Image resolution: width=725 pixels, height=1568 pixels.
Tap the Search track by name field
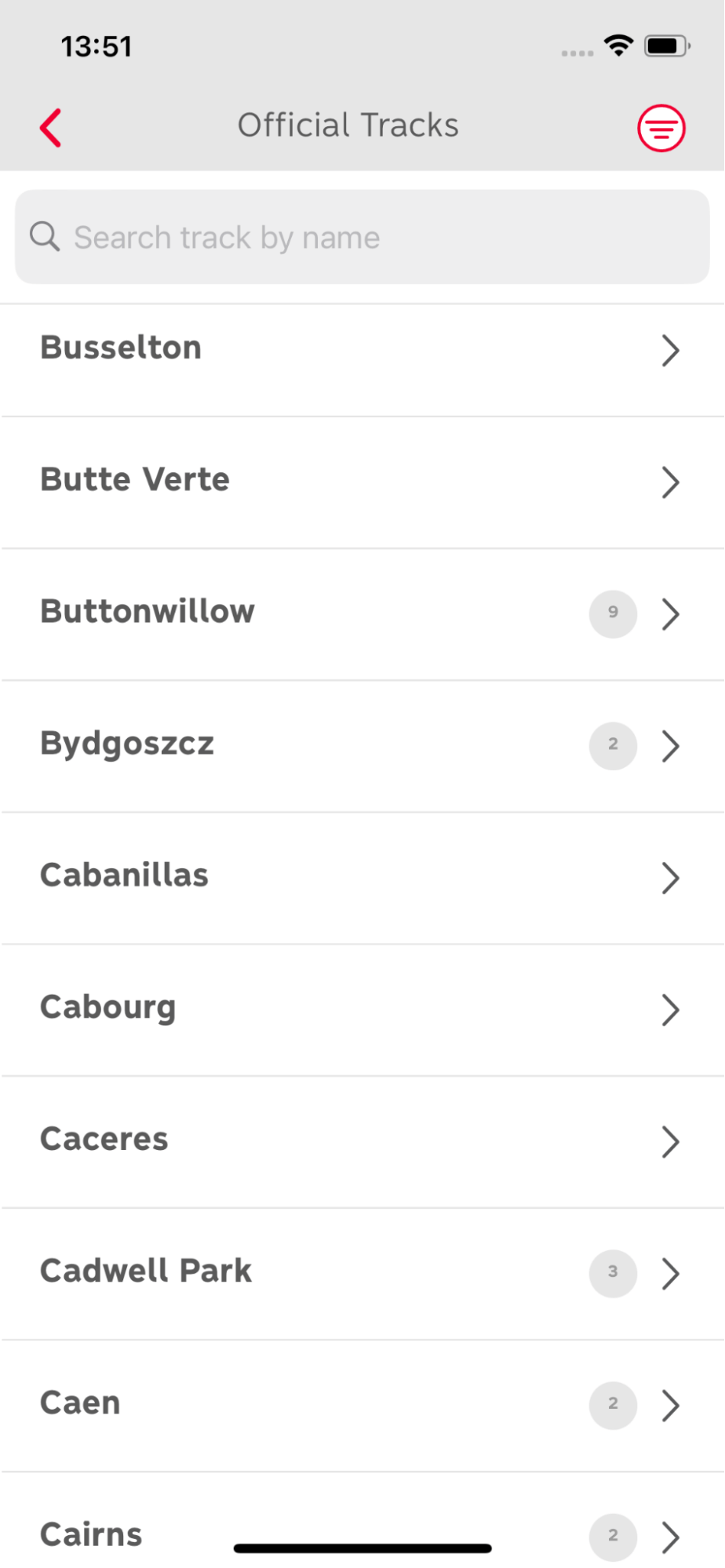click(362, 237)
